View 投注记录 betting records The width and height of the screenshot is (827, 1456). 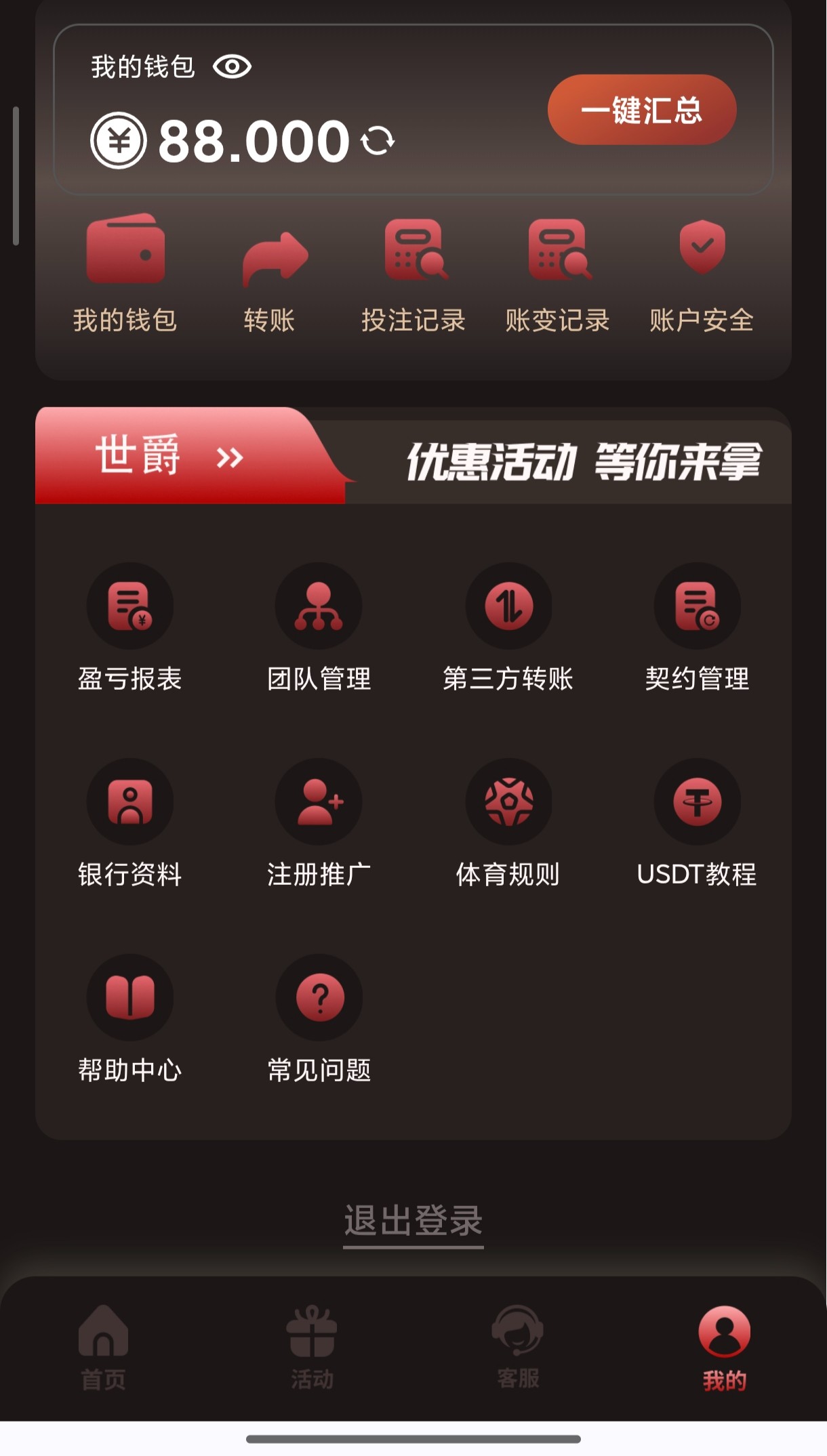tap(413, 273)
